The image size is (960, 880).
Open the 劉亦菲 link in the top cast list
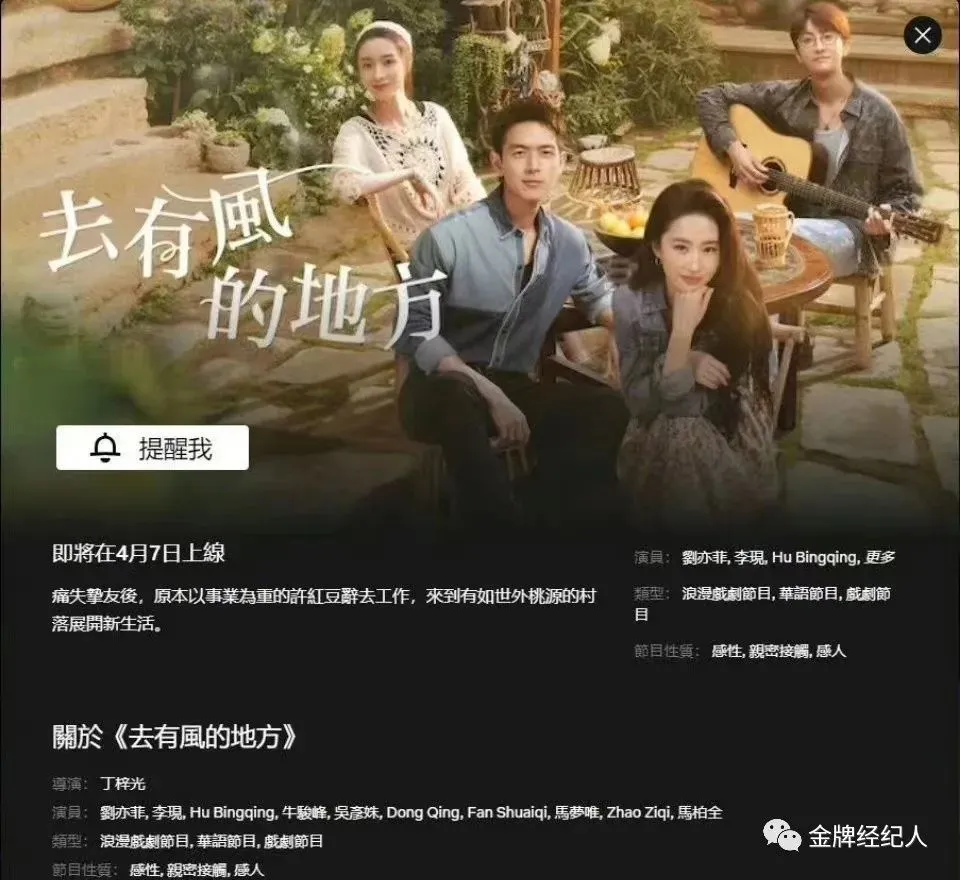tap(703, 557)
